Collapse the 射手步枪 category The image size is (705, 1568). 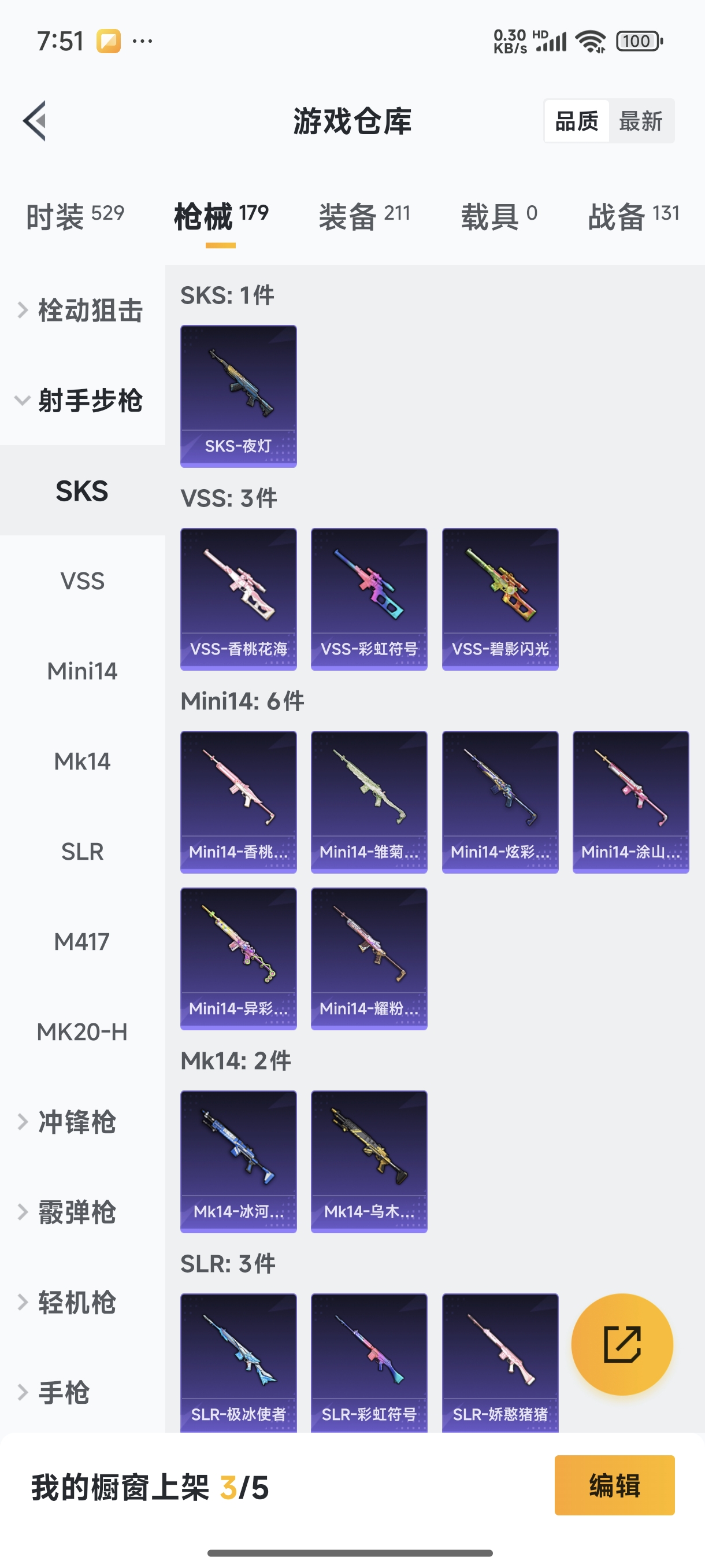coord(82,401)
